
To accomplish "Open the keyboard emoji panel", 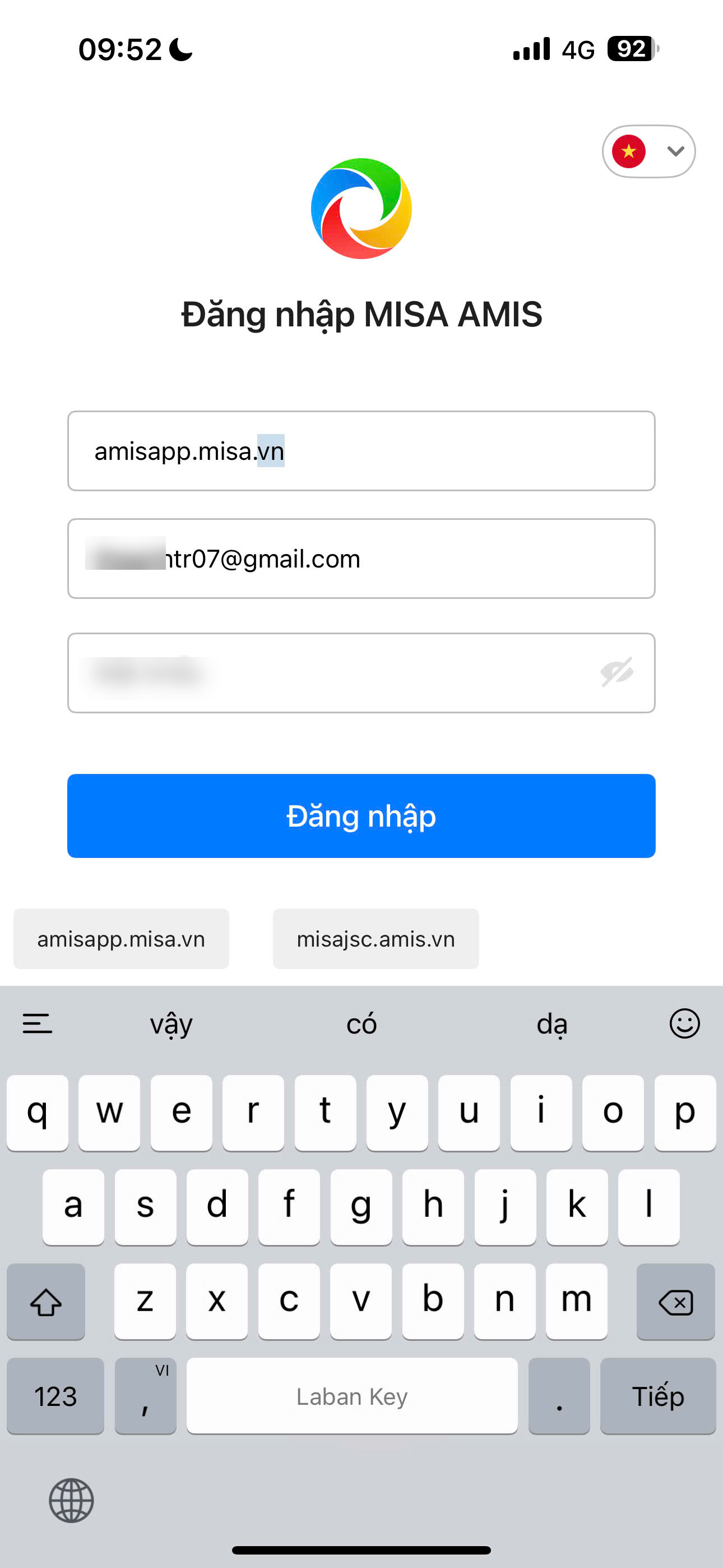I will pyautogui.click(x=684, y=1023).
